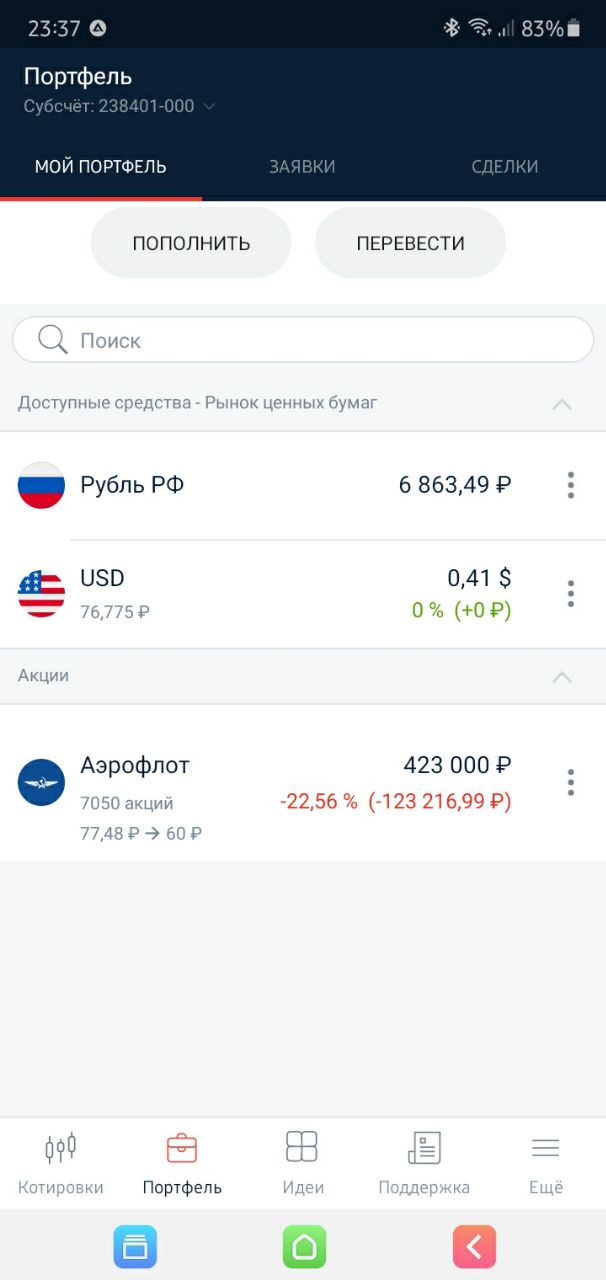Open the three-dot menu for Аэрофлот
This screenshot has height=1280, width=606.
[570, 782]
